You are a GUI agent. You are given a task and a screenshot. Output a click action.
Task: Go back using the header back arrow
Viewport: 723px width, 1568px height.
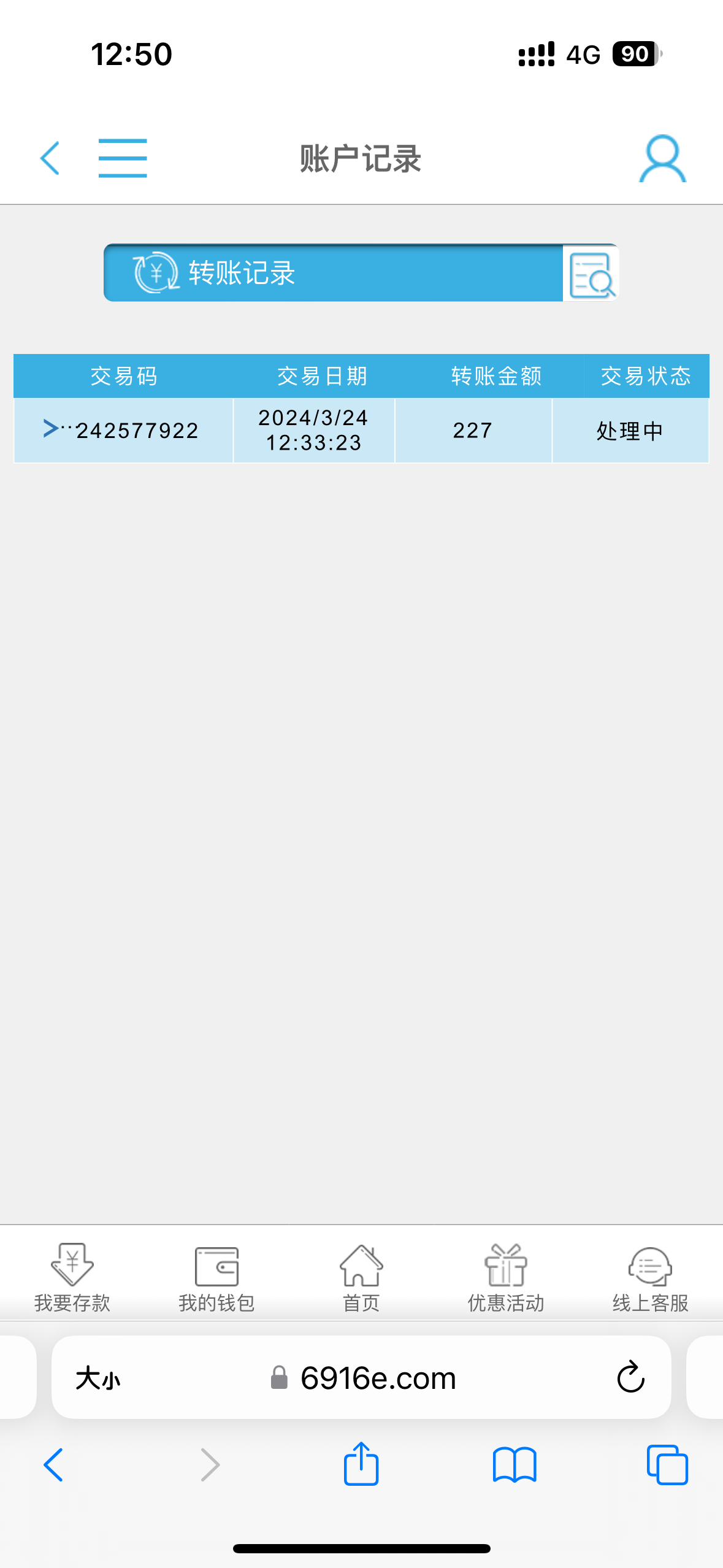tap(50, 158)
